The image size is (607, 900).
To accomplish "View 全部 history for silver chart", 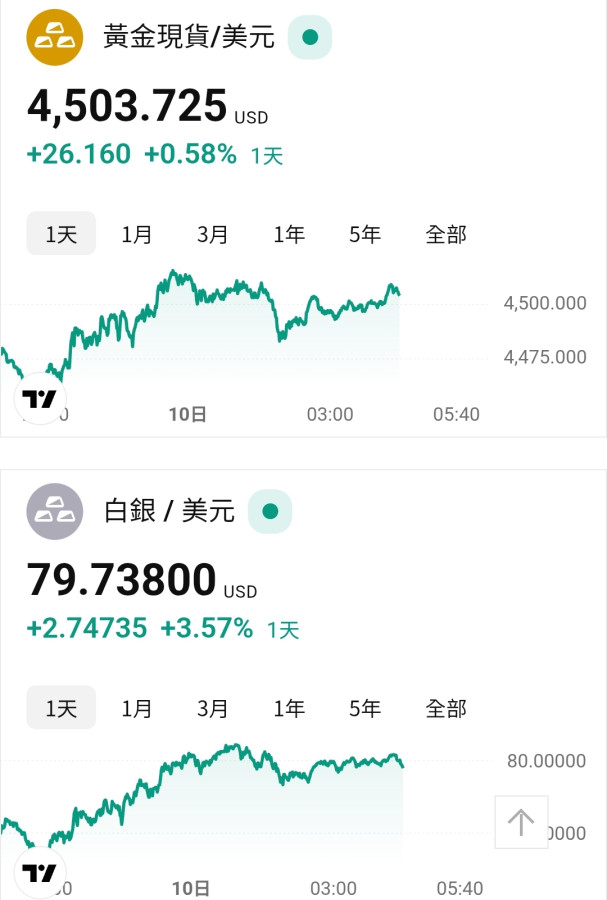I will (446, 709).
